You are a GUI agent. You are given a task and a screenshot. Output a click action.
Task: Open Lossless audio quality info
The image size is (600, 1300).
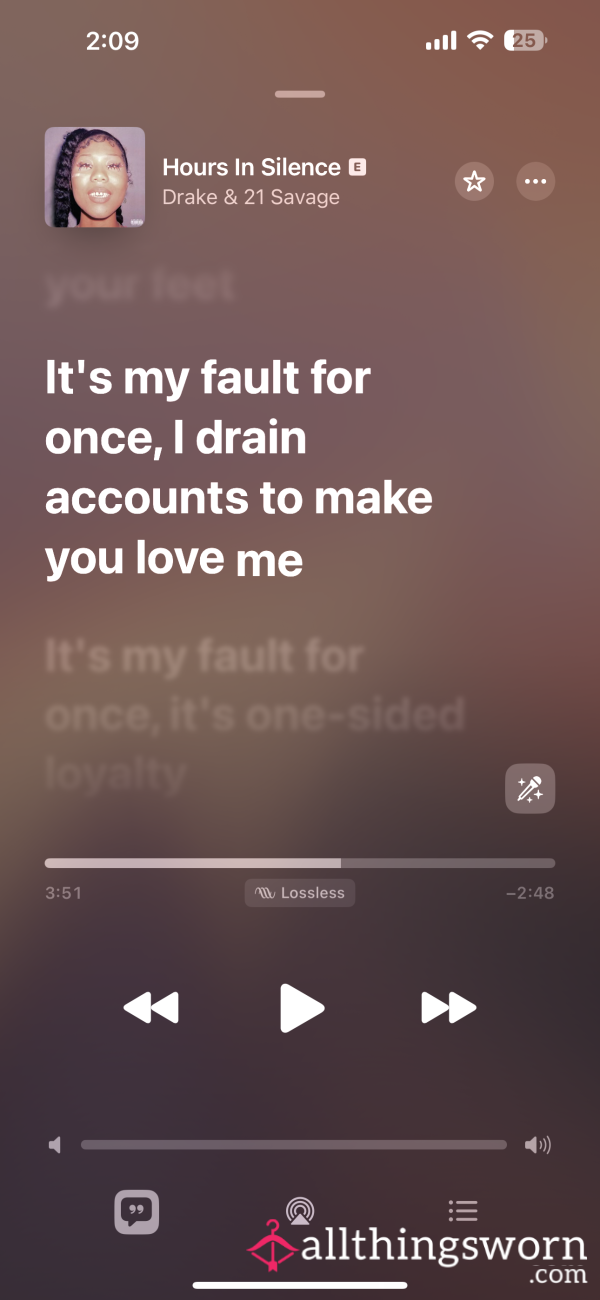coord(300,893)
